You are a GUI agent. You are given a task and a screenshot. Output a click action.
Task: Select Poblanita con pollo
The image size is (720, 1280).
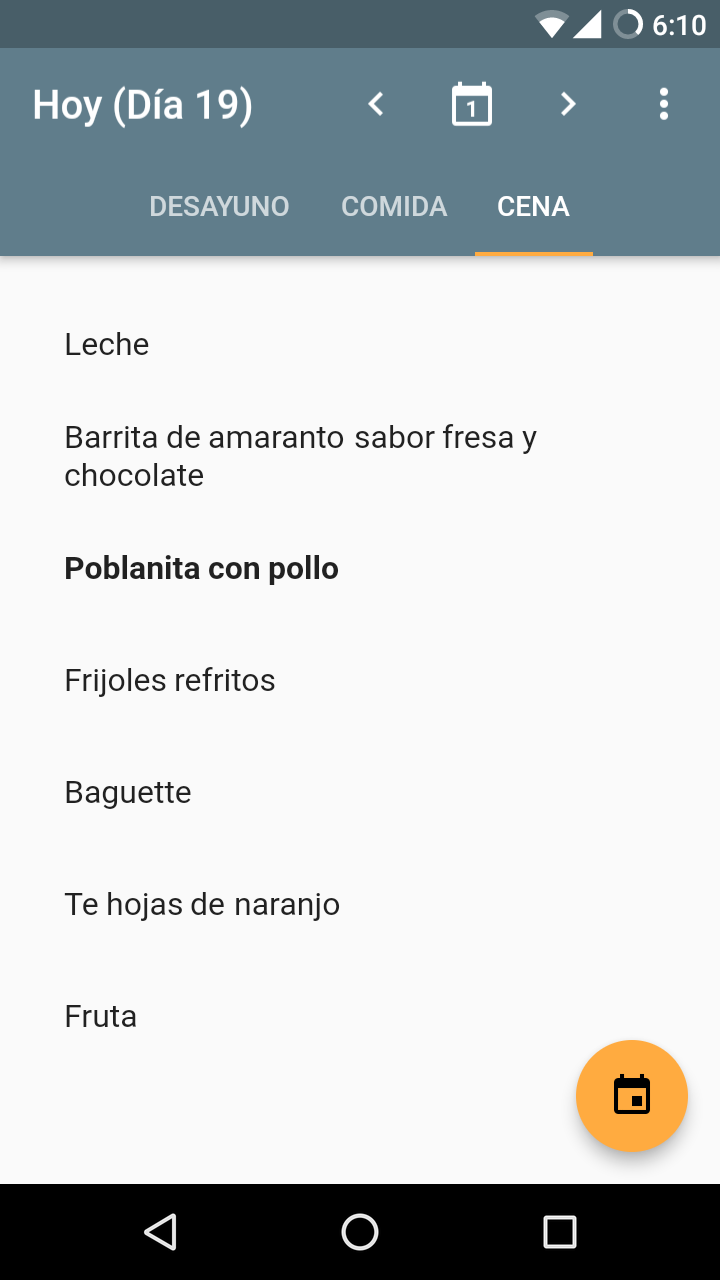[202, 568]
